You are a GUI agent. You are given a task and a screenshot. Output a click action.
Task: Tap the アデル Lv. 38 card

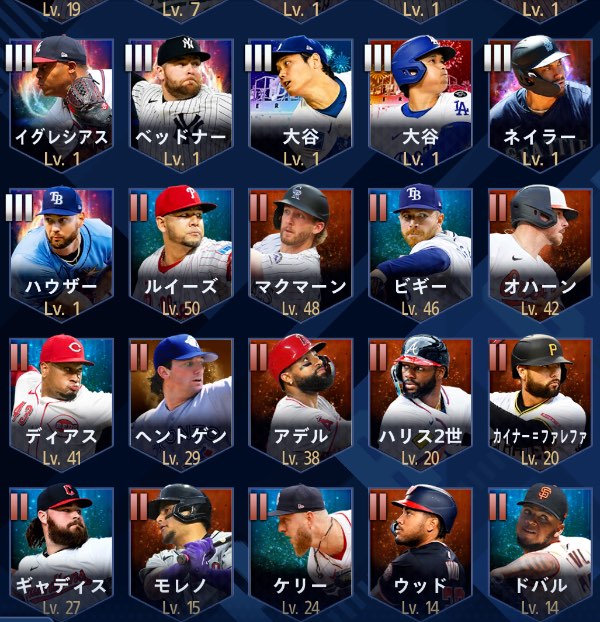tap(301, 405)
